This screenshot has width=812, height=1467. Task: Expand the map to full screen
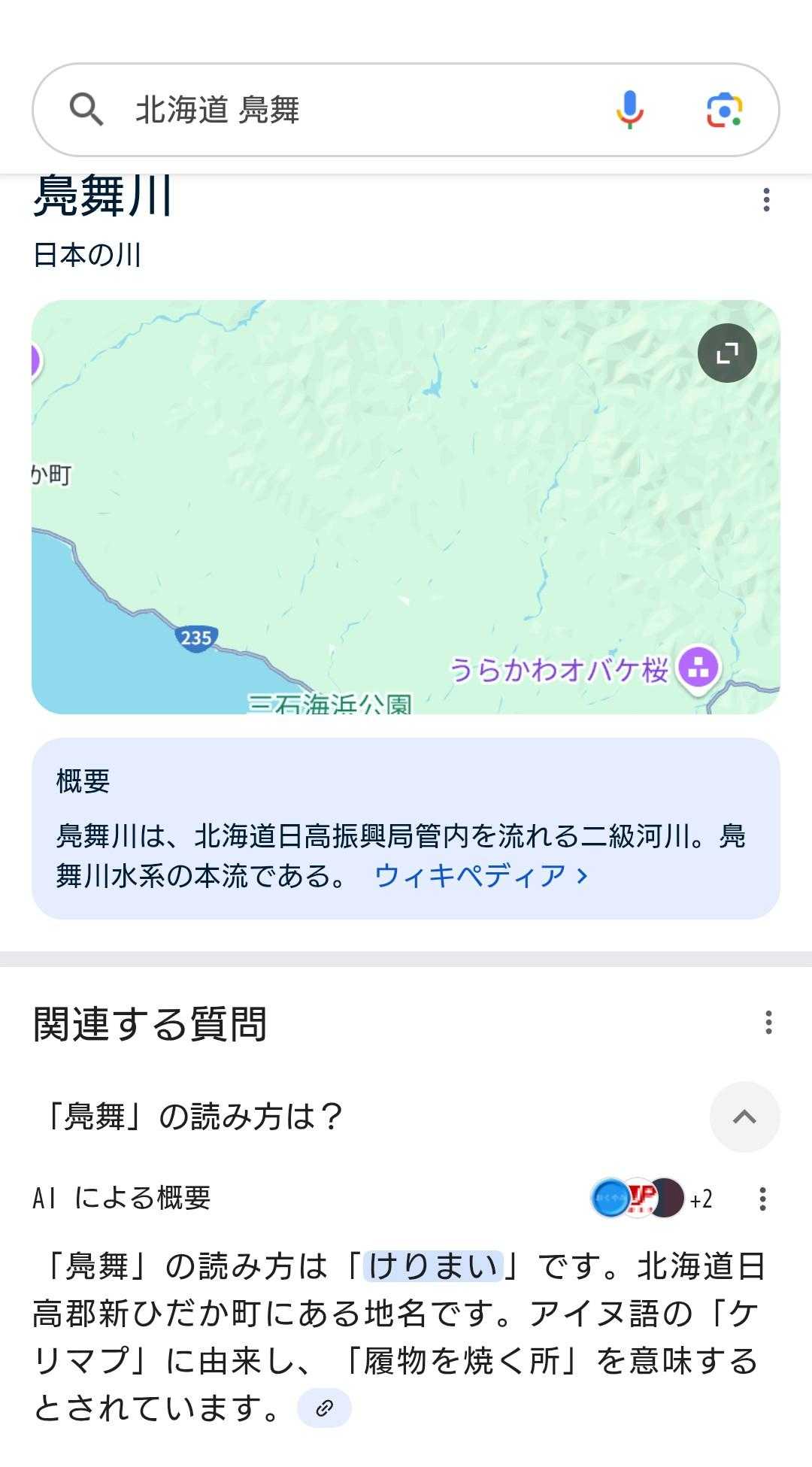[x=727, y=353]
